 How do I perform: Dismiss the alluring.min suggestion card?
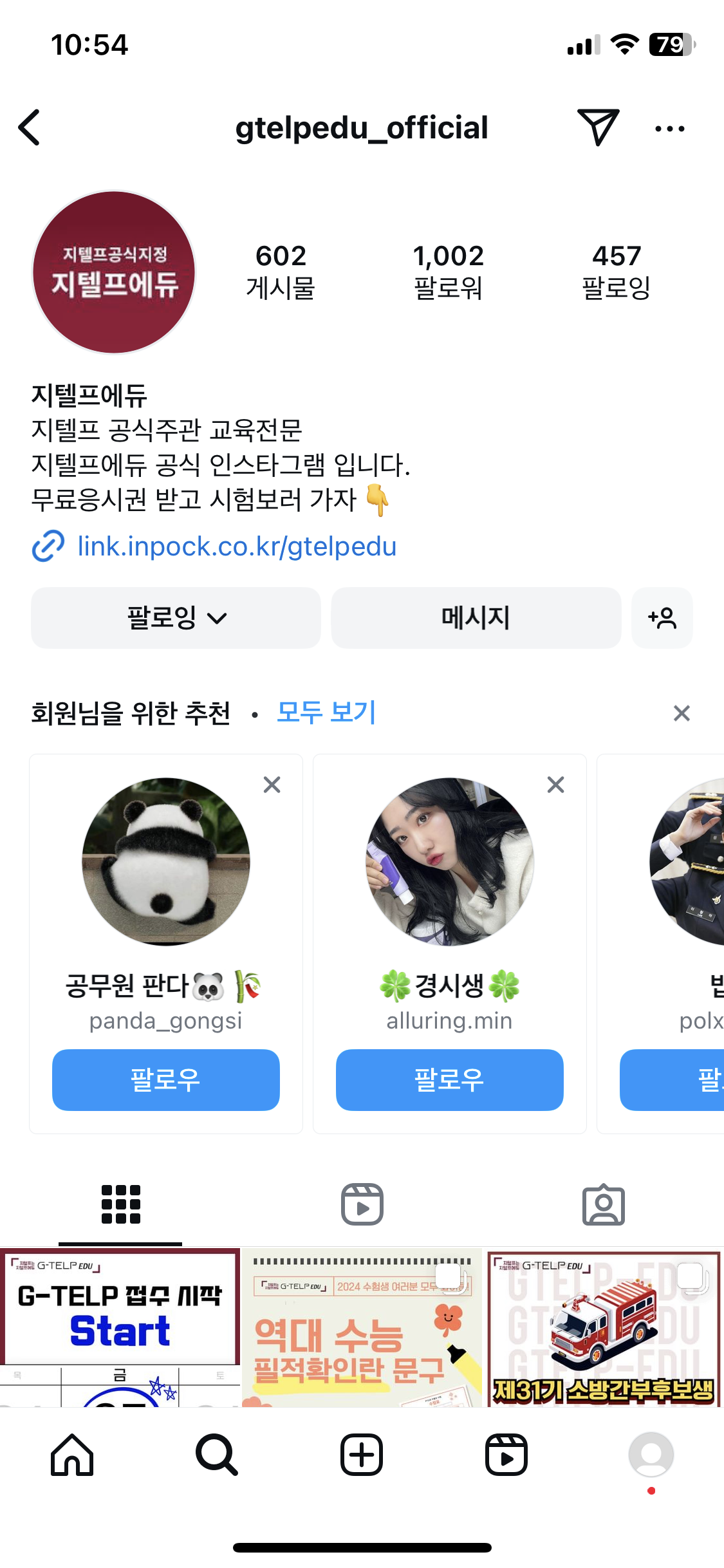[556, 785]
